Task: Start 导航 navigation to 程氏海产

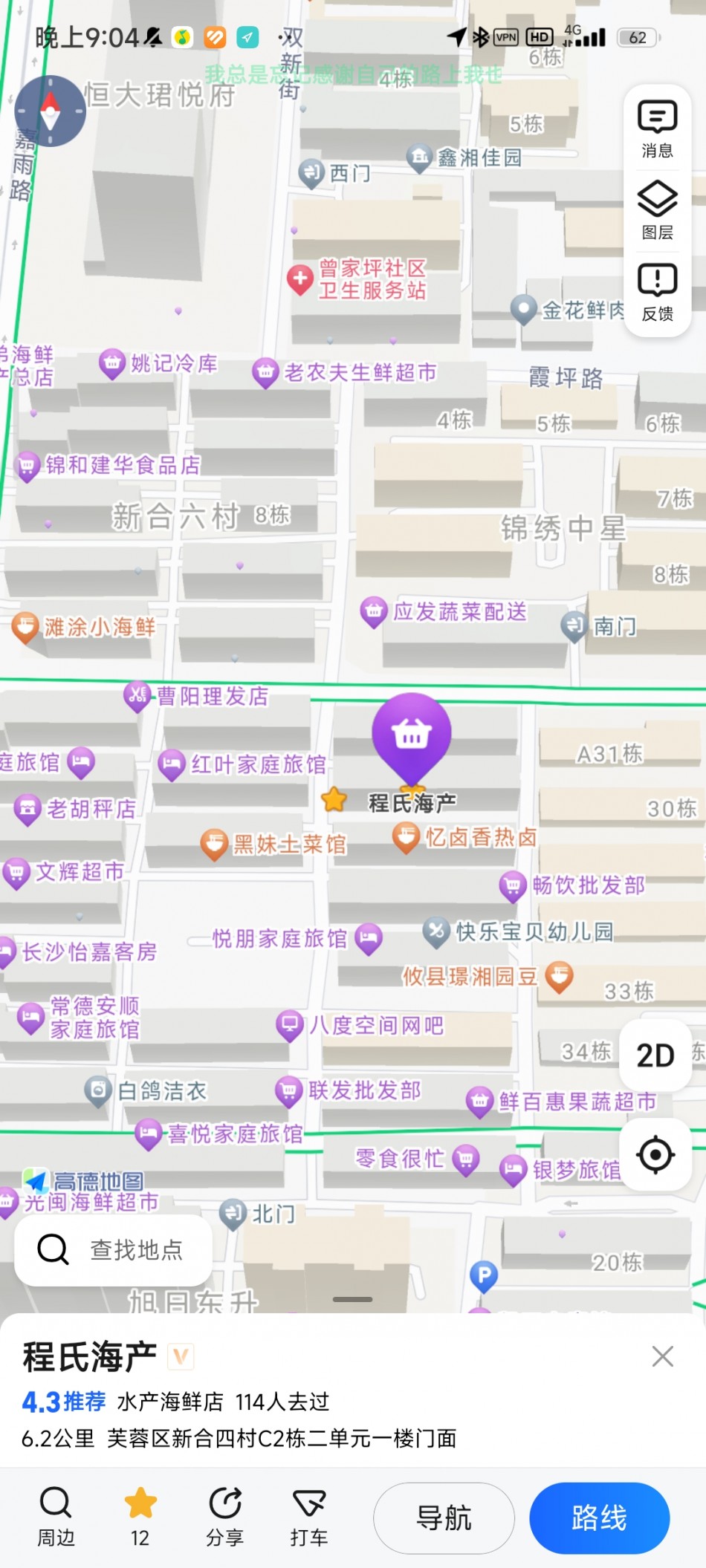Action: pyautogui.click(x=444, y=1517)
